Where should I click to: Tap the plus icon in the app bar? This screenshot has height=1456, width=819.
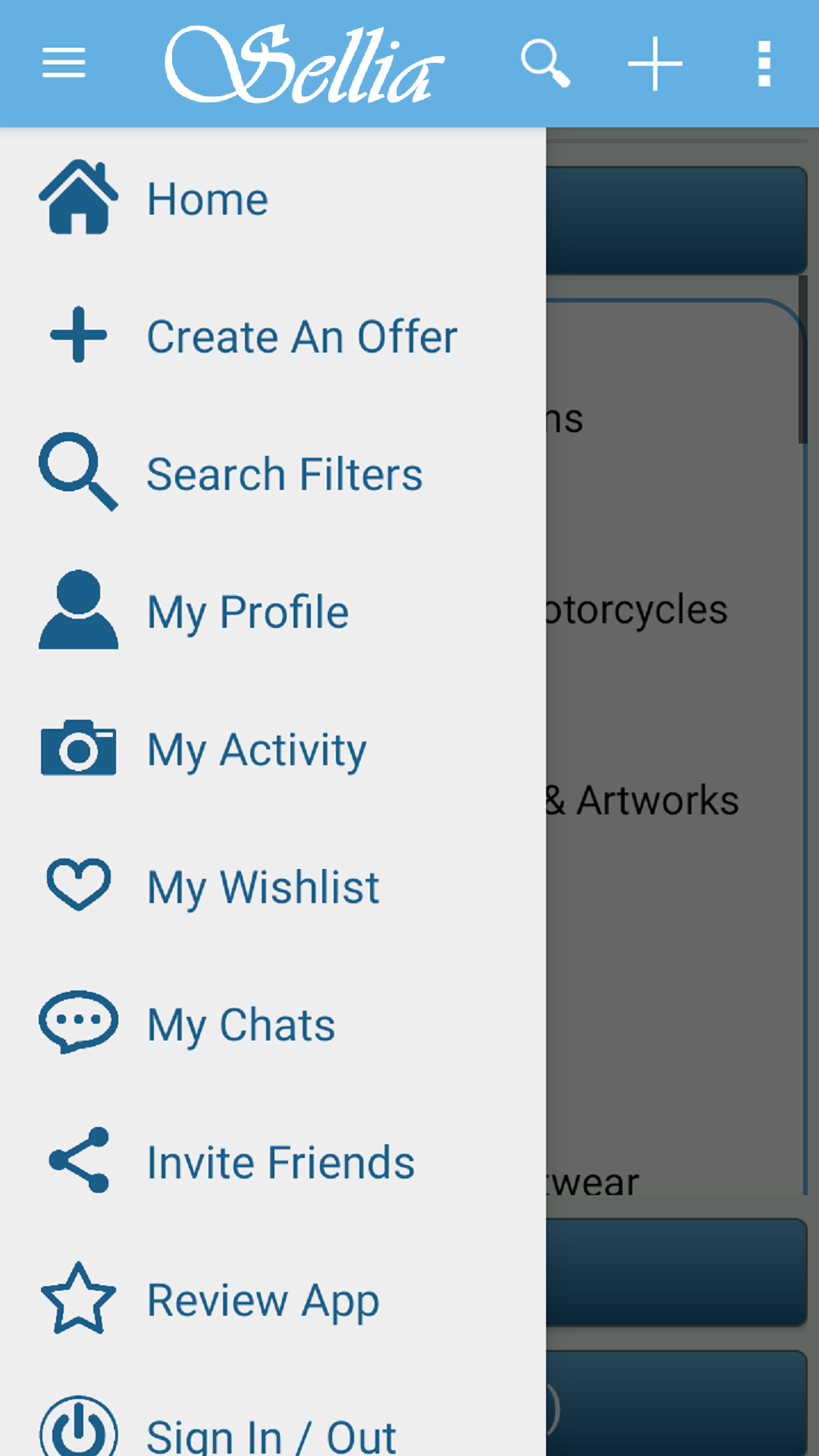click(655, 64)
